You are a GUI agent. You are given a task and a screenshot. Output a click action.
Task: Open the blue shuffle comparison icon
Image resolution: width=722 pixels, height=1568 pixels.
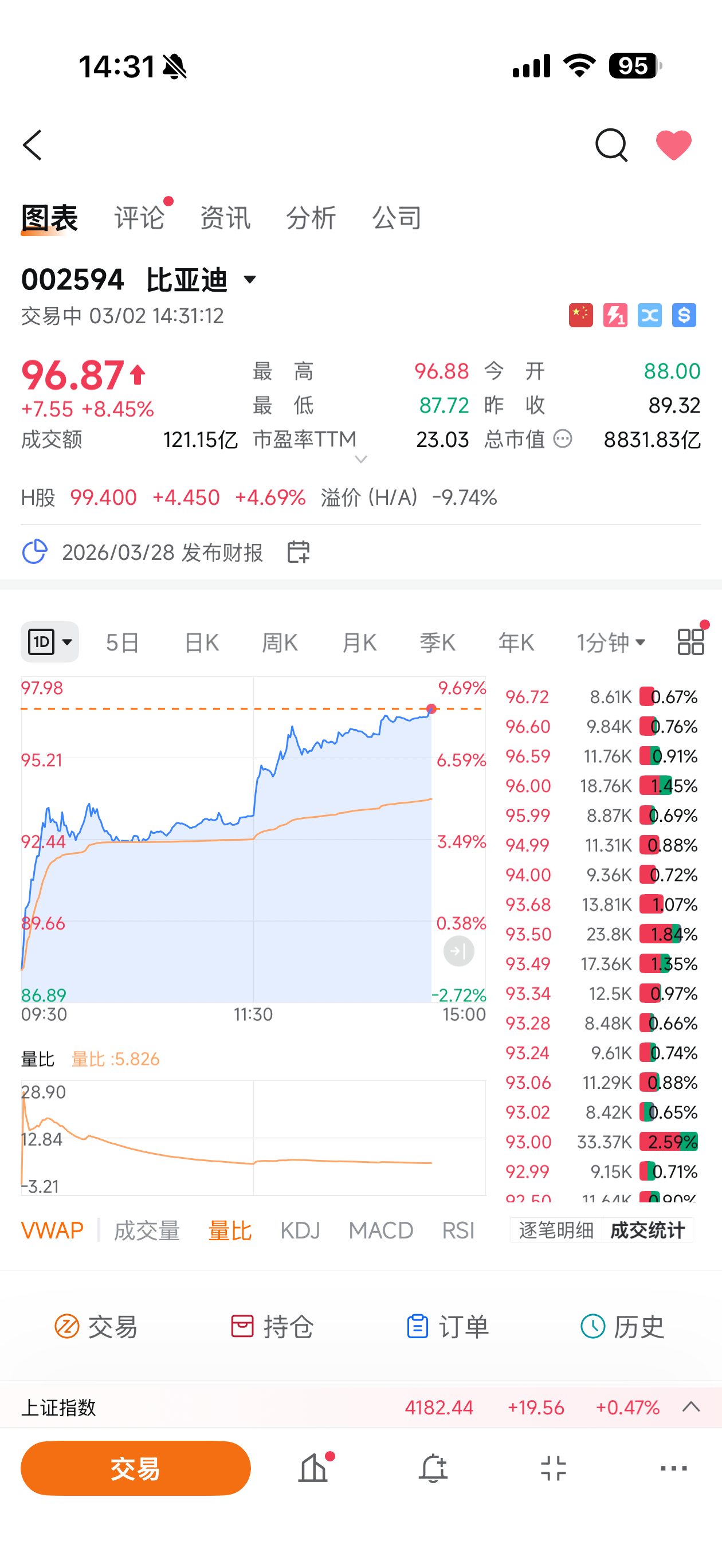pos(649,315)
